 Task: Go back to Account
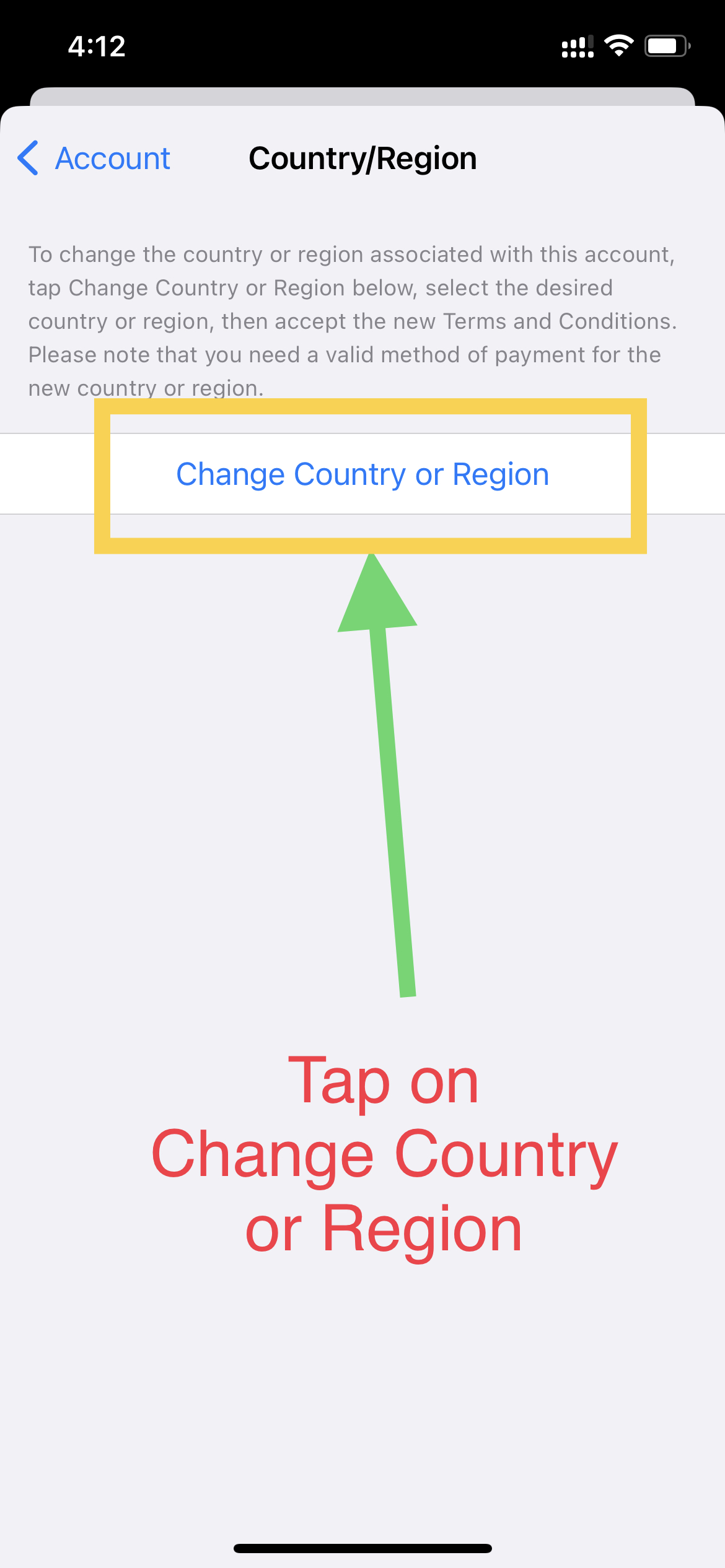tap(94, 159)
